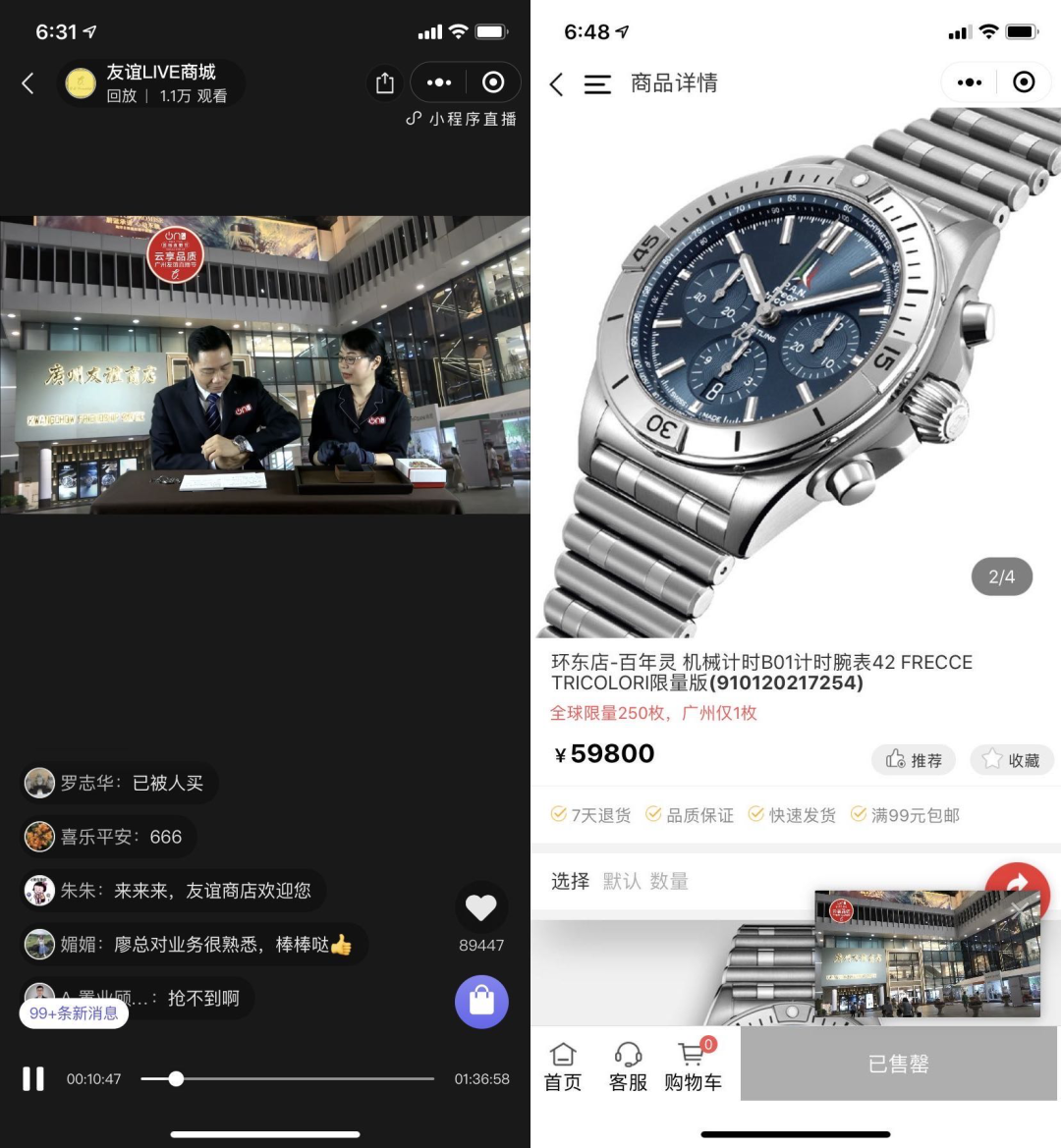Open the menu beside 商品详情 title
Viewport: 1061px width, 1148px height.
[x=597, y=84]
